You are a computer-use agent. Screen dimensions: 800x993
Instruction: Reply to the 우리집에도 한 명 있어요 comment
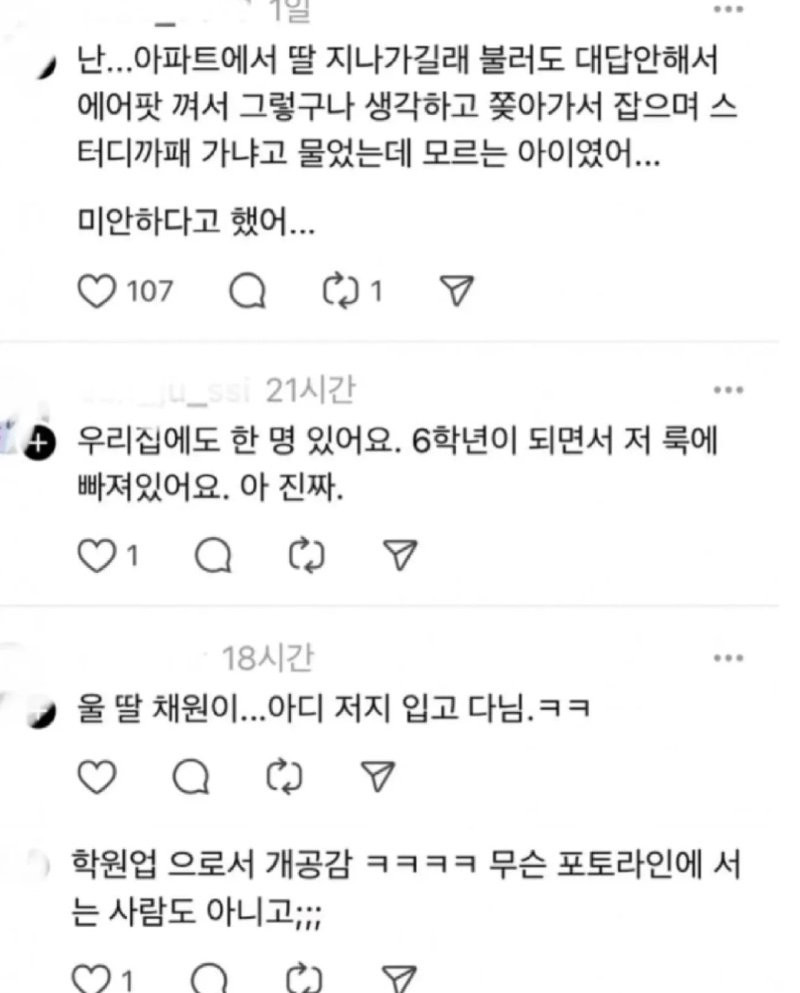(x=213, y=557)
